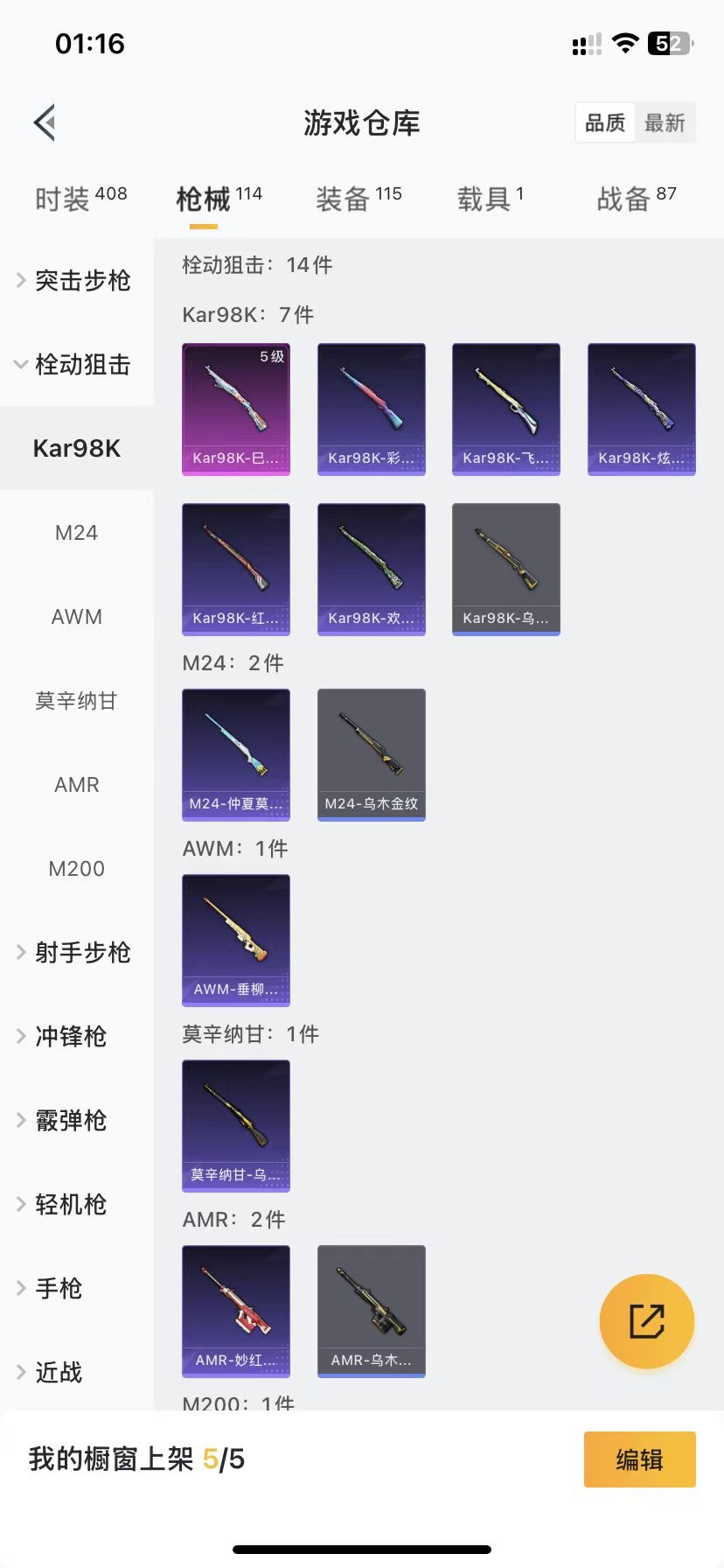This screenshot has width=724, height=1568.
Task: Sort by 品质
Action: [605, 123]
